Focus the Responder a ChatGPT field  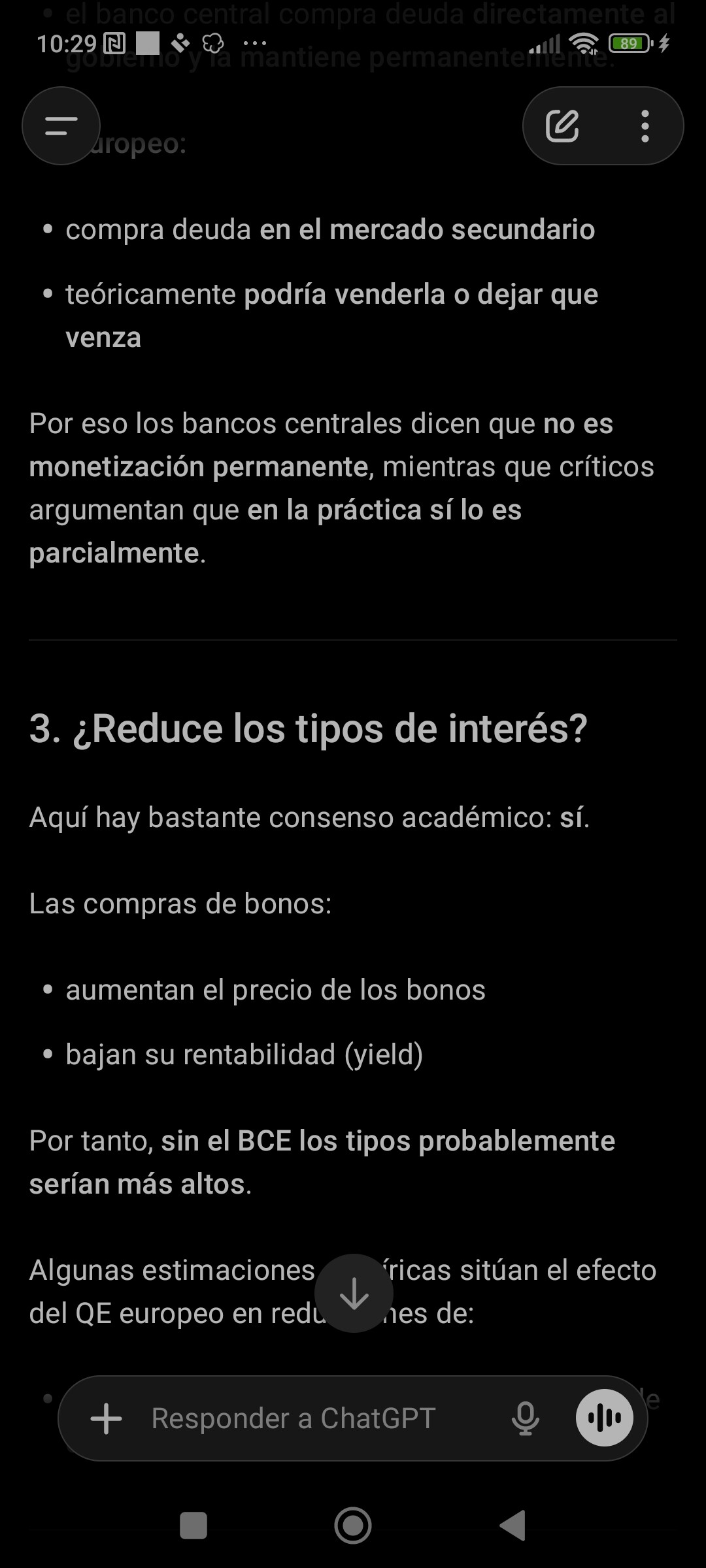pos(294,1418)
